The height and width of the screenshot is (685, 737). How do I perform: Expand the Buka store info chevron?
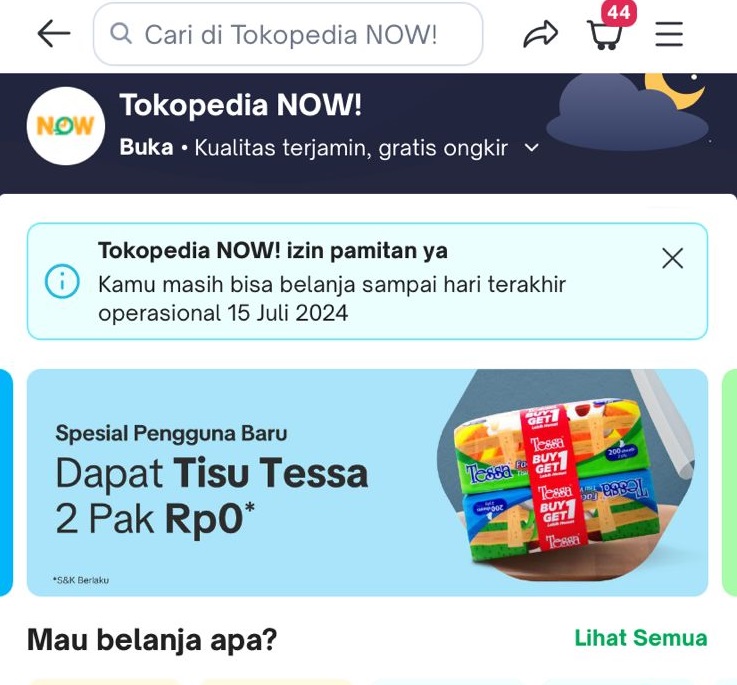[x=532, y=148]
